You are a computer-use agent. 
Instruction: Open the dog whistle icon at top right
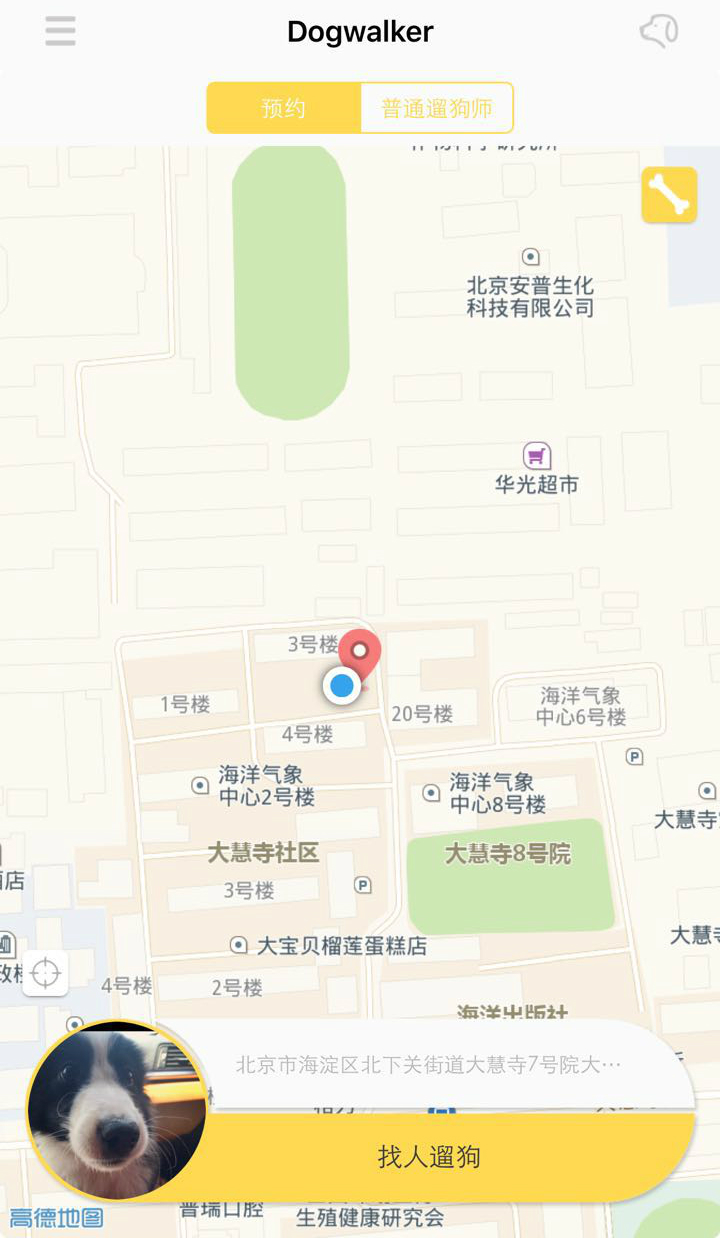click(659, 32)
